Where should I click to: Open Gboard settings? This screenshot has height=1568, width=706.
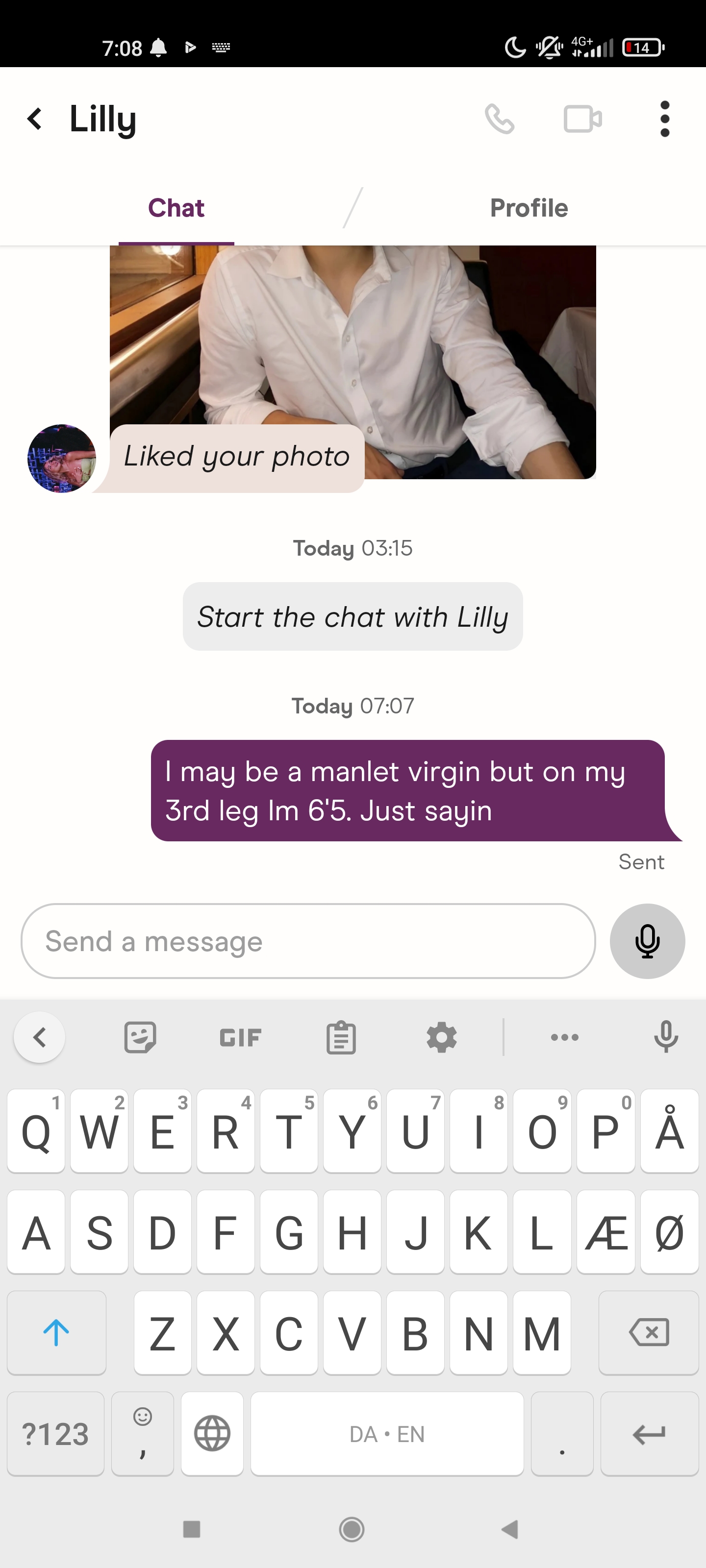tap(442, 1037)
